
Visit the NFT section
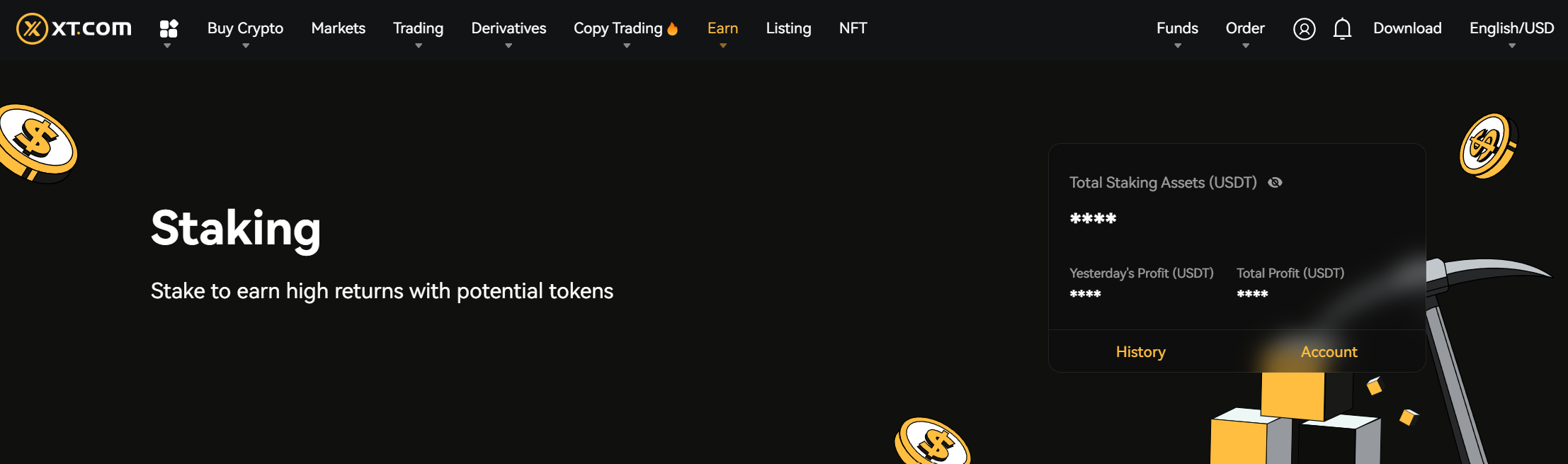pyautogui.click(x=853, y=28)
